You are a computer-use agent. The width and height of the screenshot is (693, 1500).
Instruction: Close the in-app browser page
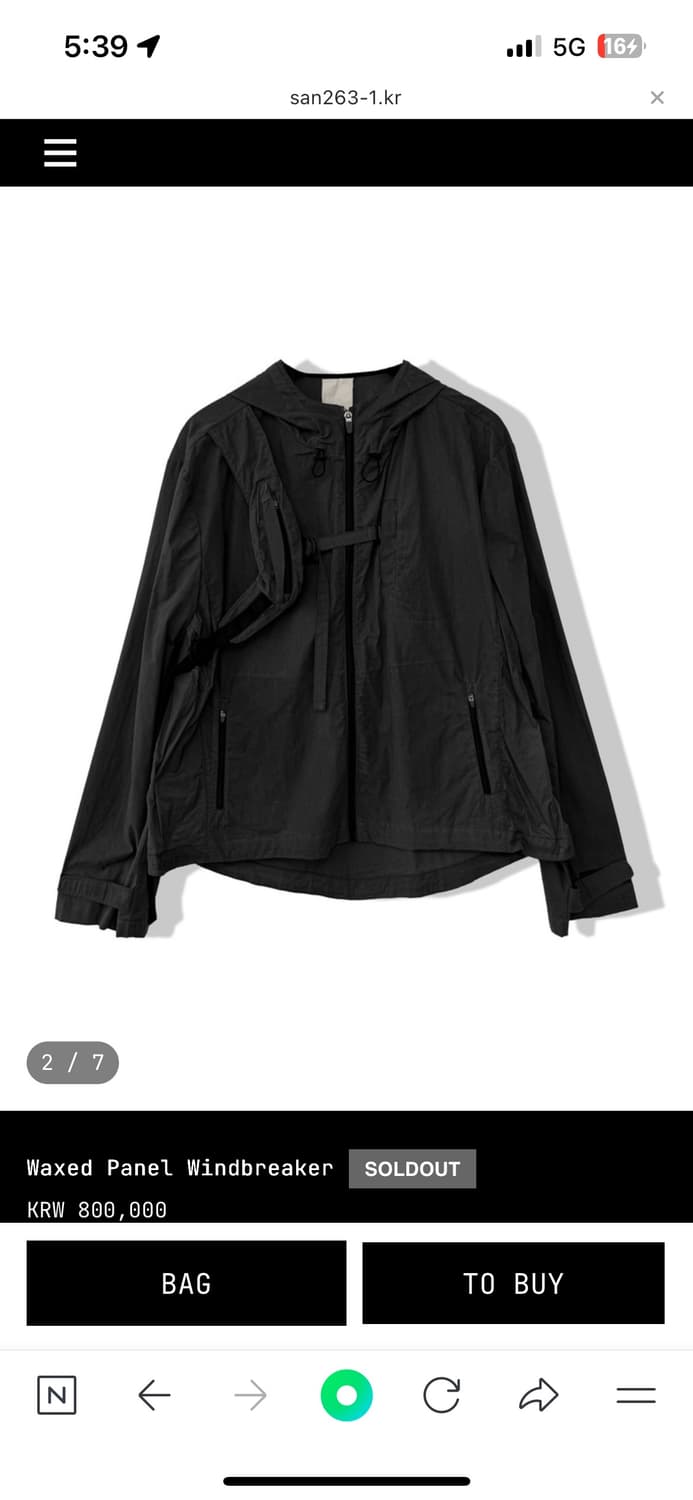[x=657, y=97]
